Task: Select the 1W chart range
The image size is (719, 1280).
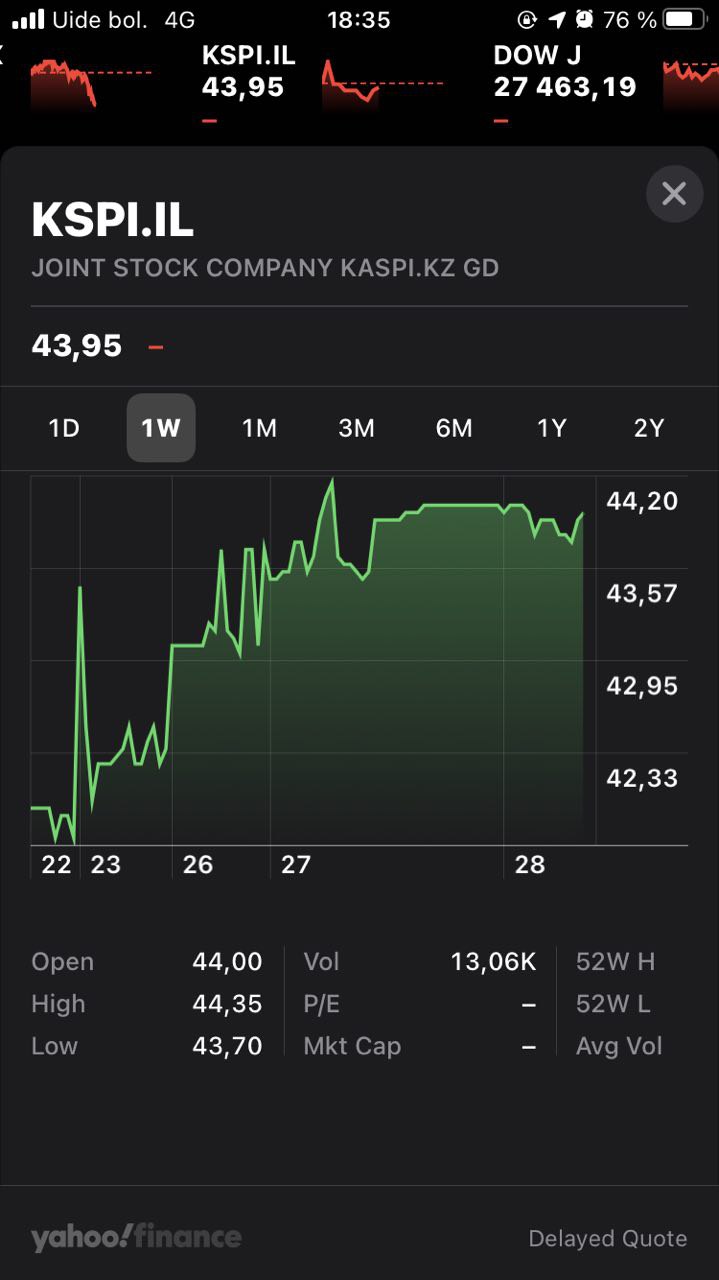Action: (161, 428)
